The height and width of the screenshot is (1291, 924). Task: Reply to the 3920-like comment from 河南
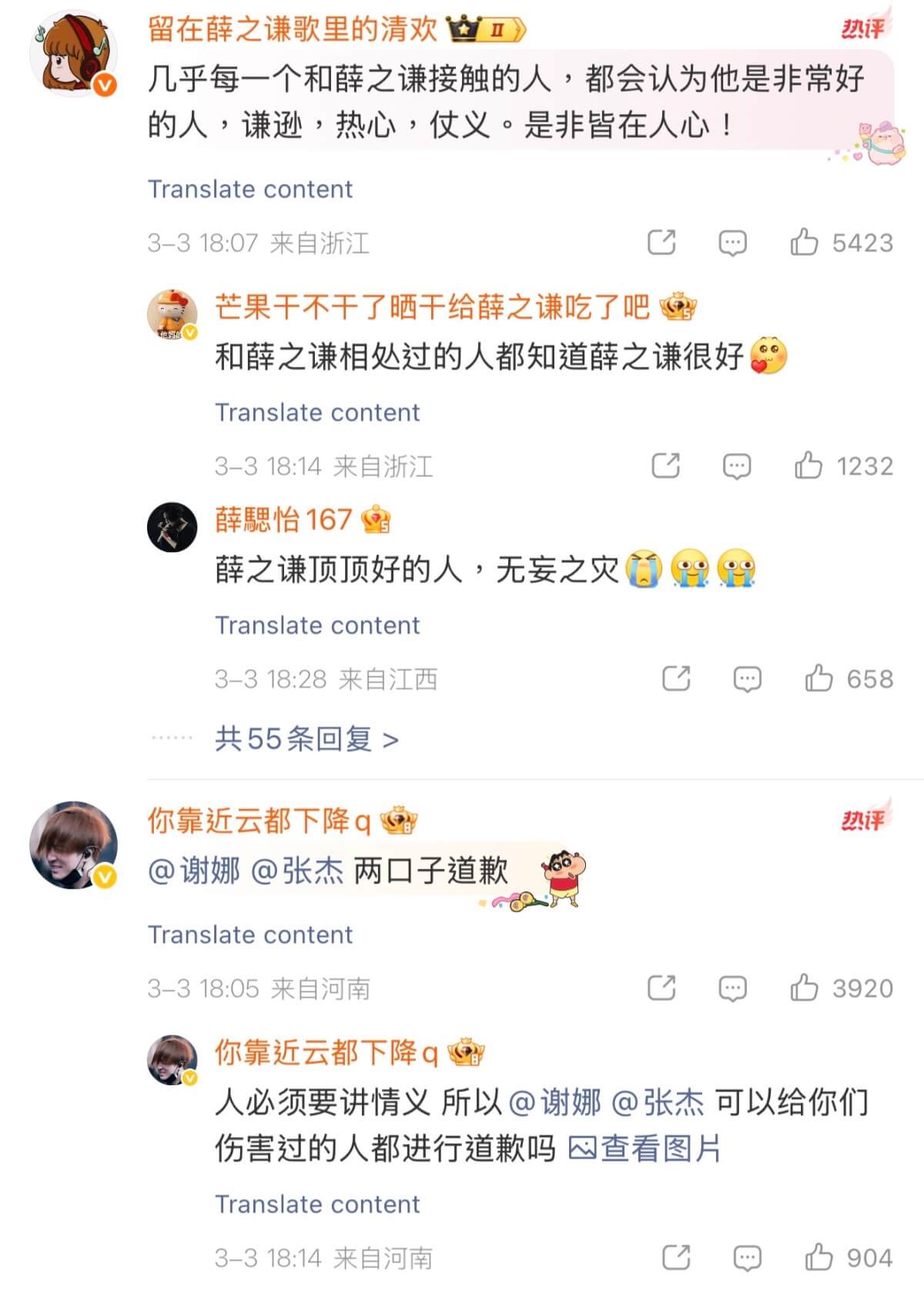coord(731,988)
